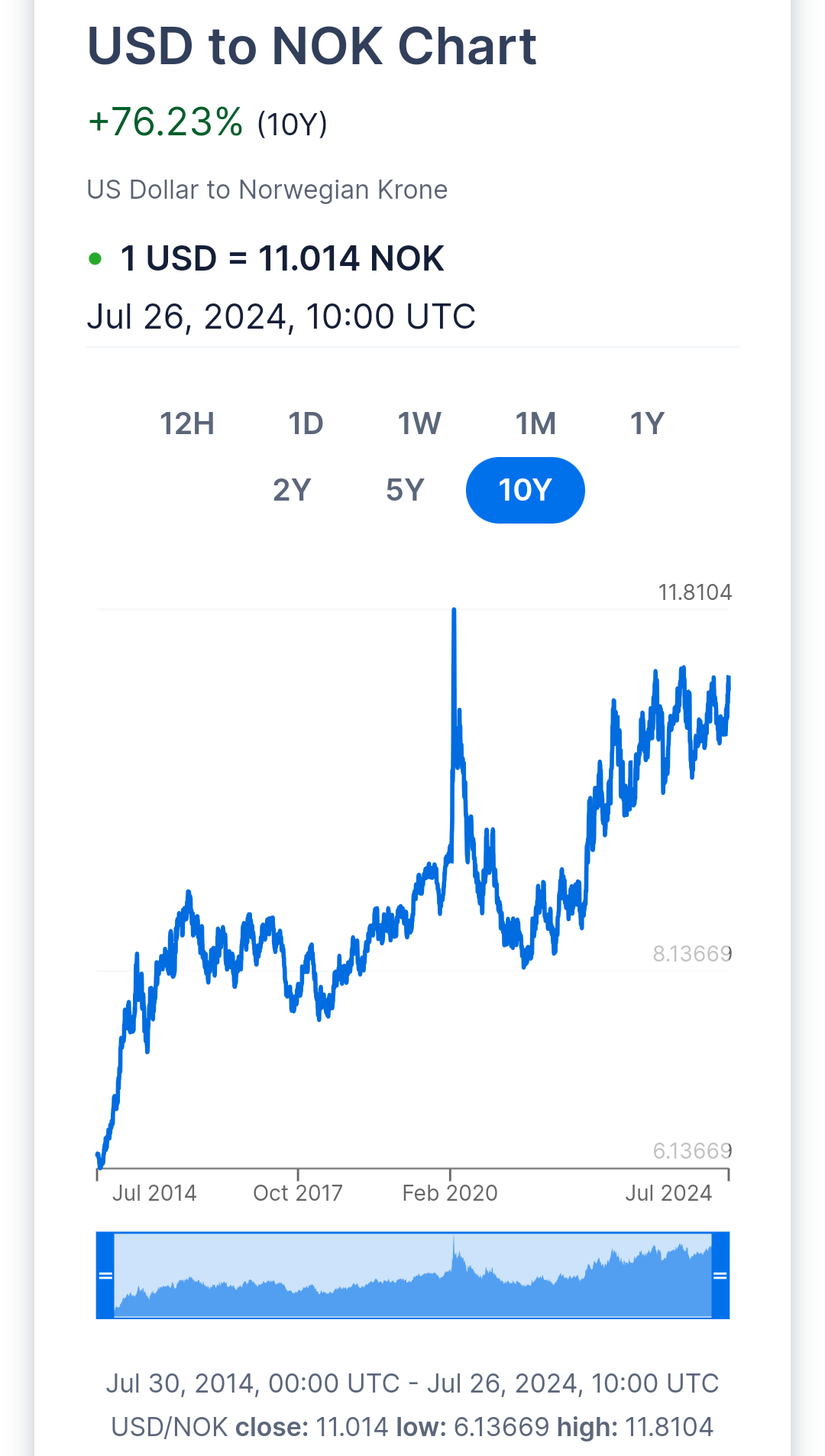The image size is (825, 1456).
Task: Choose the 1Y time range
Action: tap(647, 423)
